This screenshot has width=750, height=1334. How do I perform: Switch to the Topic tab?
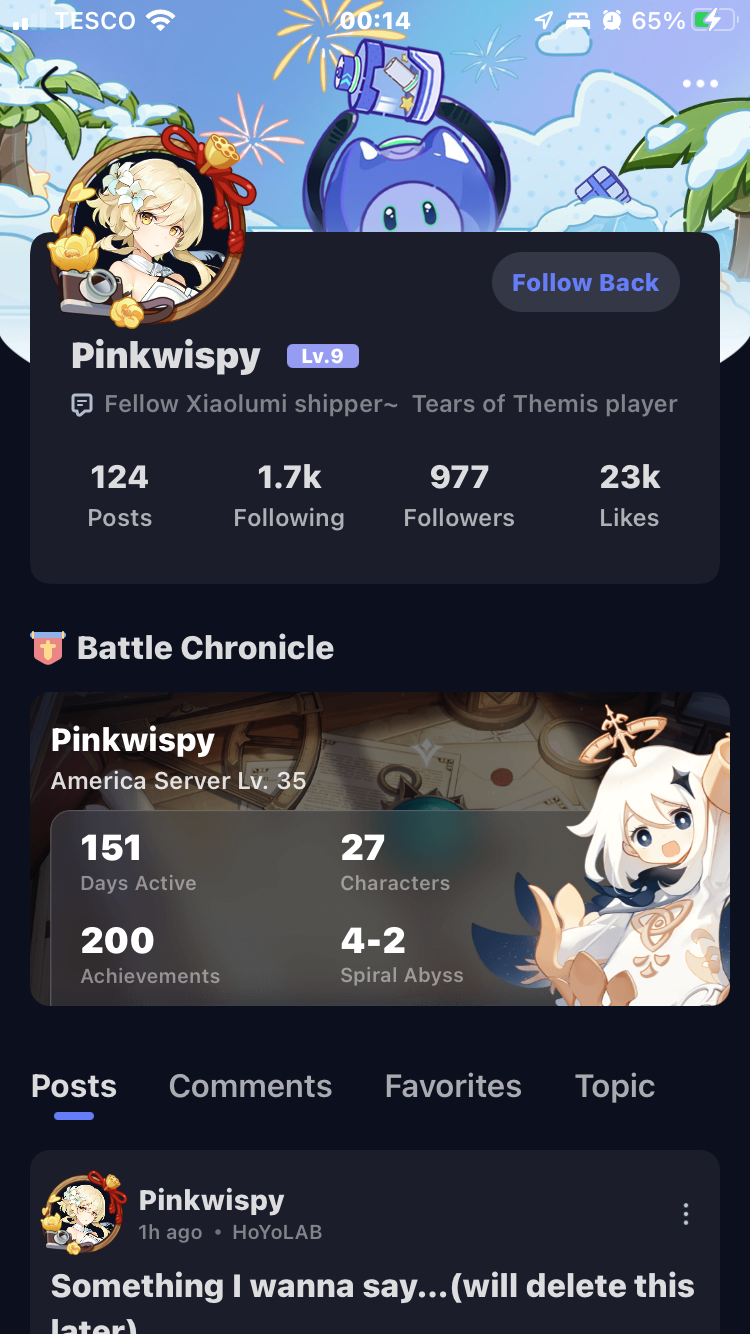click(x=615, y=1087)
